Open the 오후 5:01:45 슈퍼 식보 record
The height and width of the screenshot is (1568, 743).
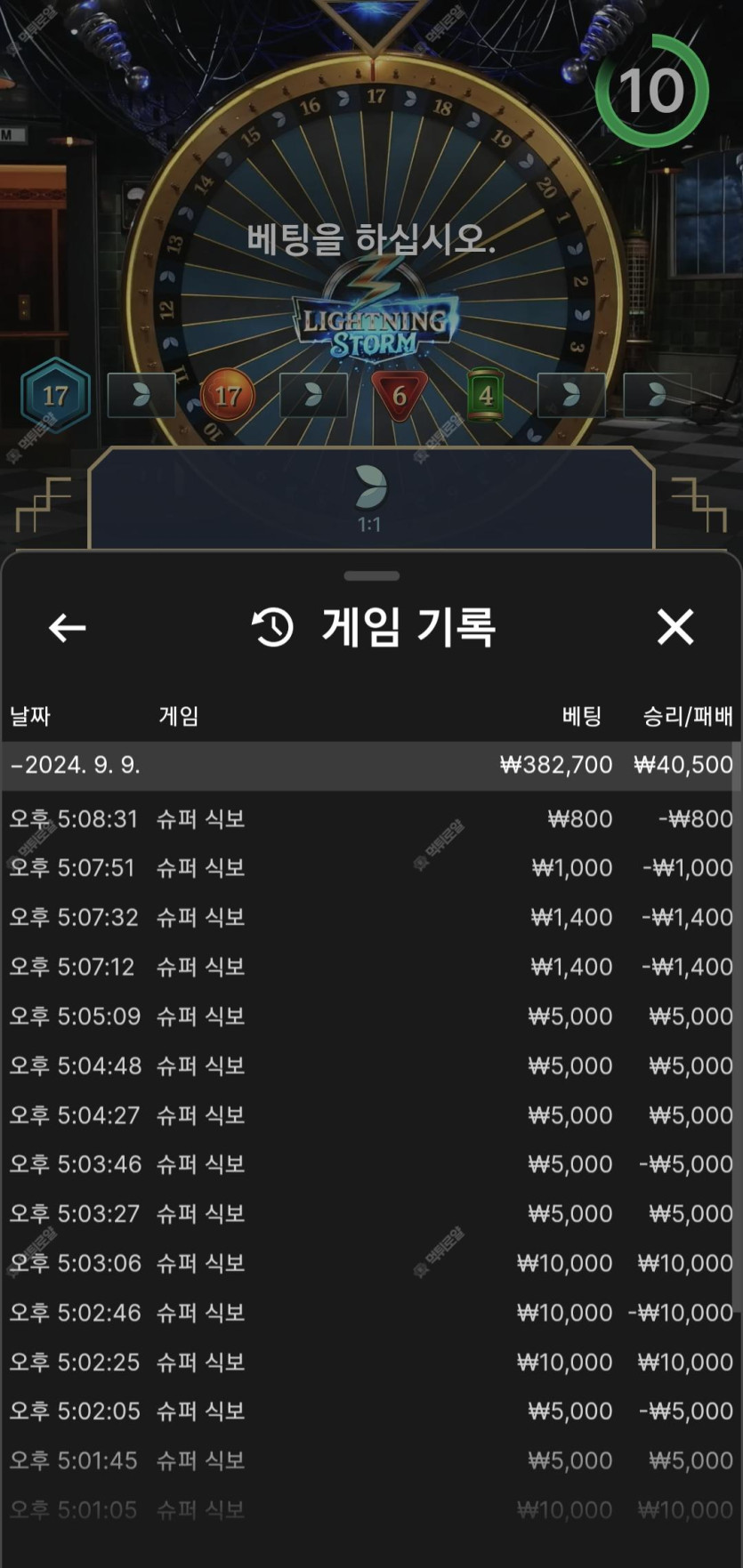[371, 1460]
